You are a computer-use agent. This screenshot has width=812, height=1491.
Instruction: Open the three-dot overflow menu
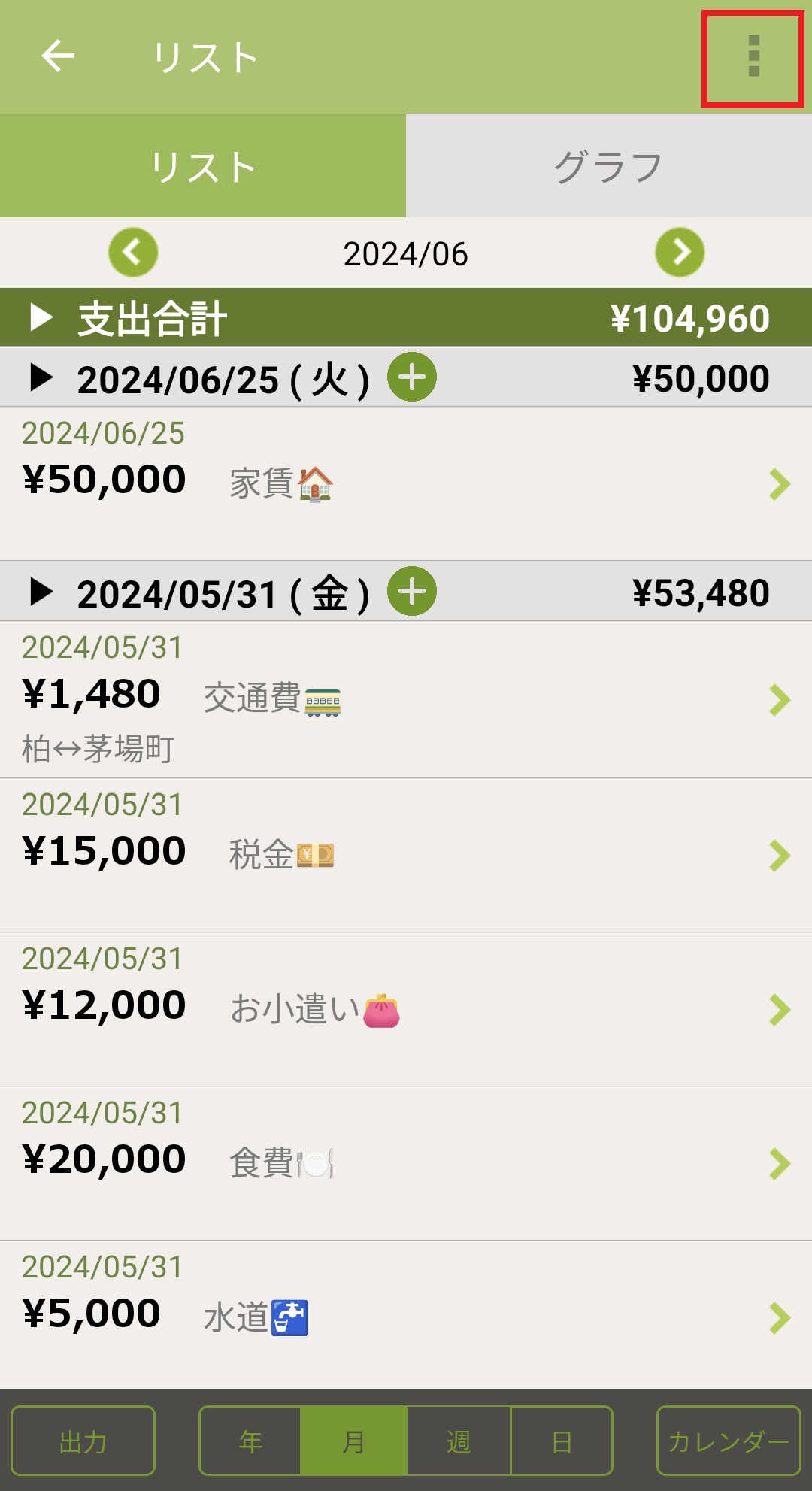coord(753,57)
